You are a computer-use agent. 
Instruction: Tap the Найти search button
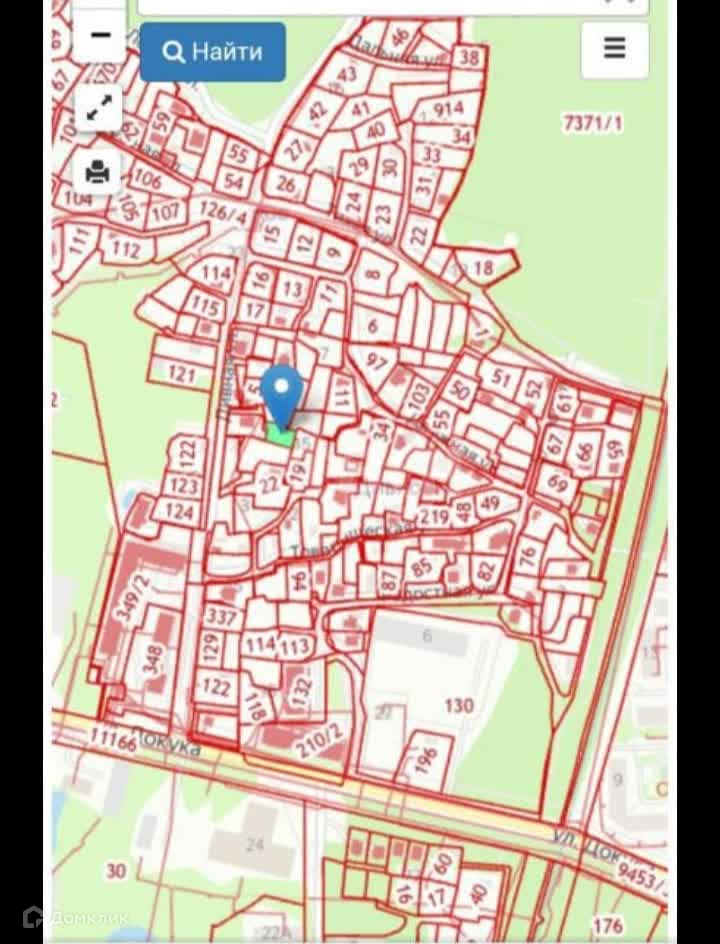click(212, 52)
